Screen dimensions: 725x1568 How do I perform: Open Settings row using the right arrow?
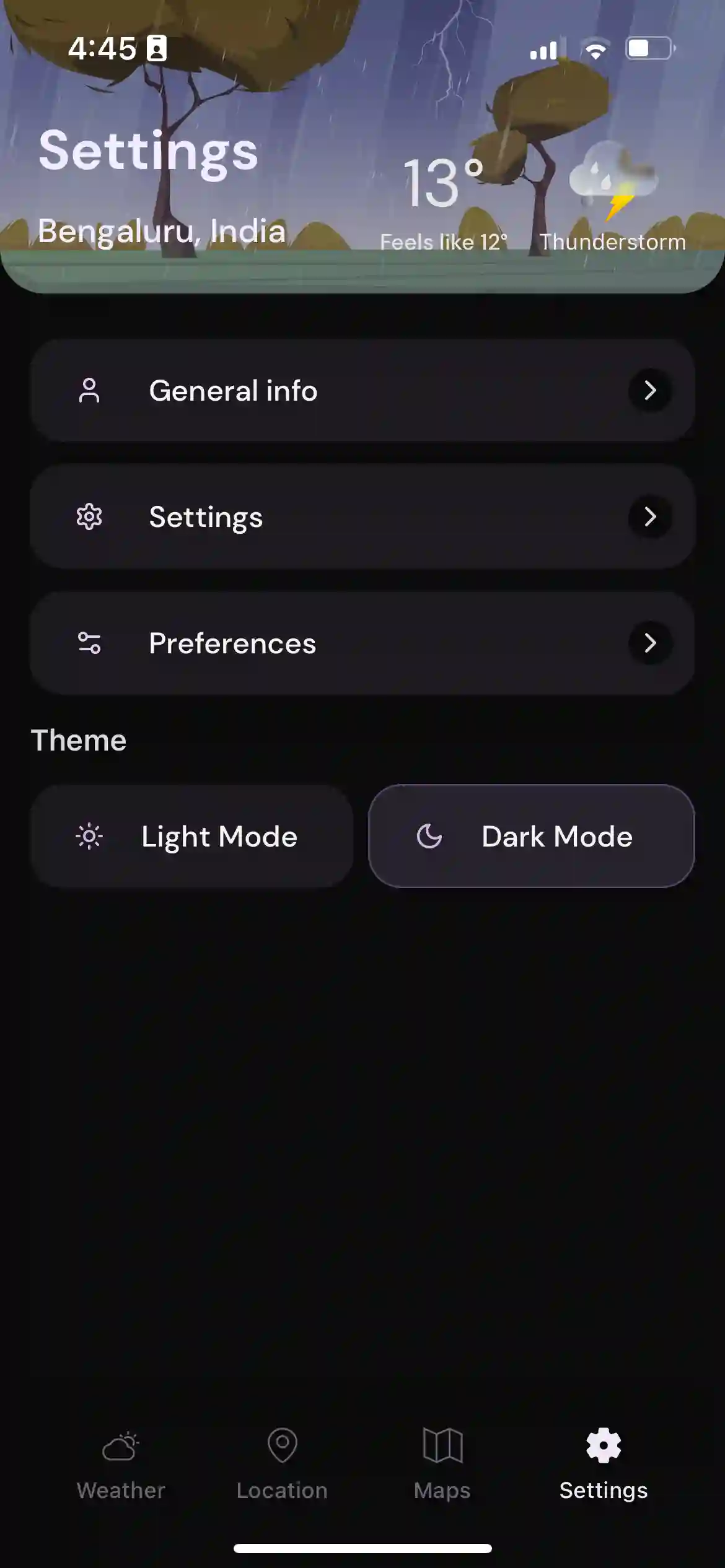tap(650, 516)
